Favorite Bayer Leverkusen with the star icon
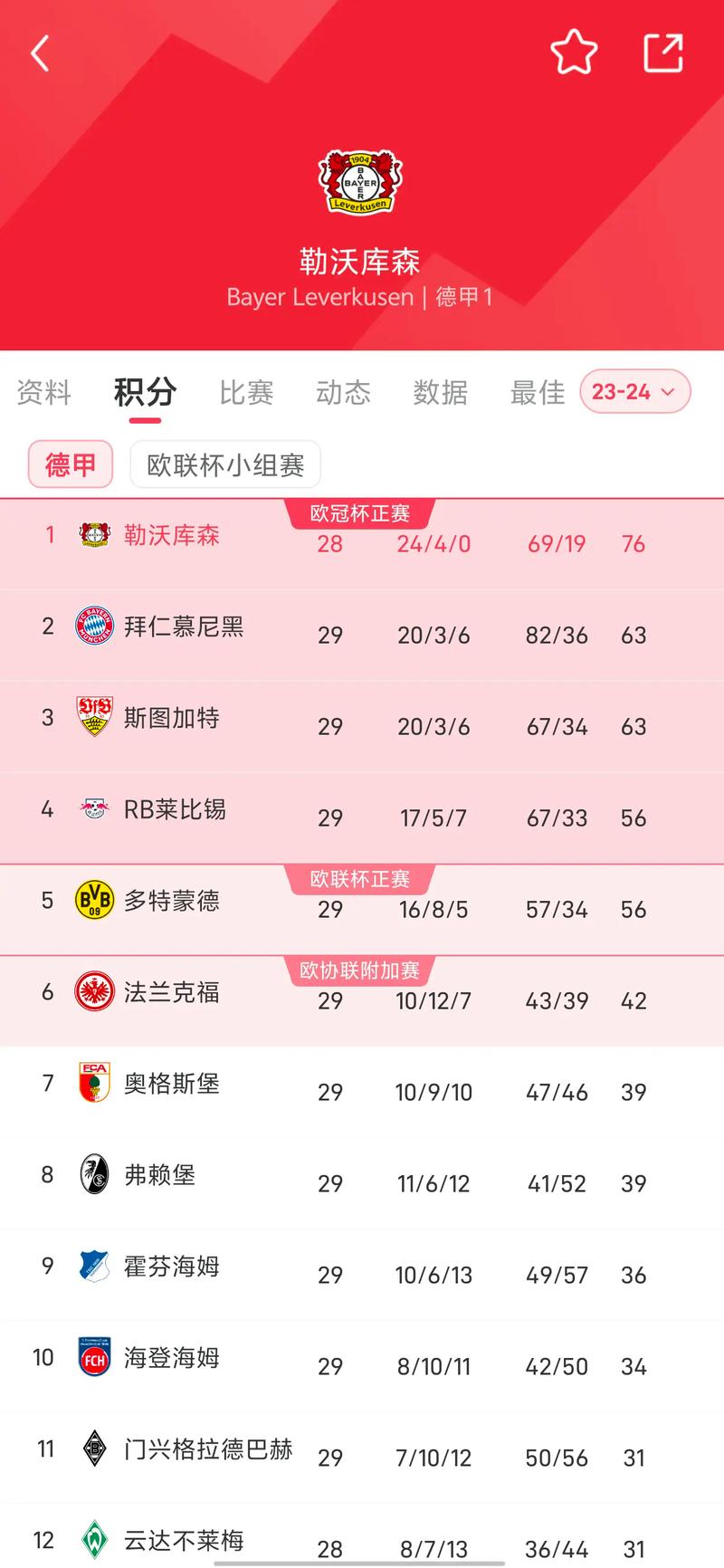The width and height of the screenshot is (724, 1568). click(x=574, y=53)
